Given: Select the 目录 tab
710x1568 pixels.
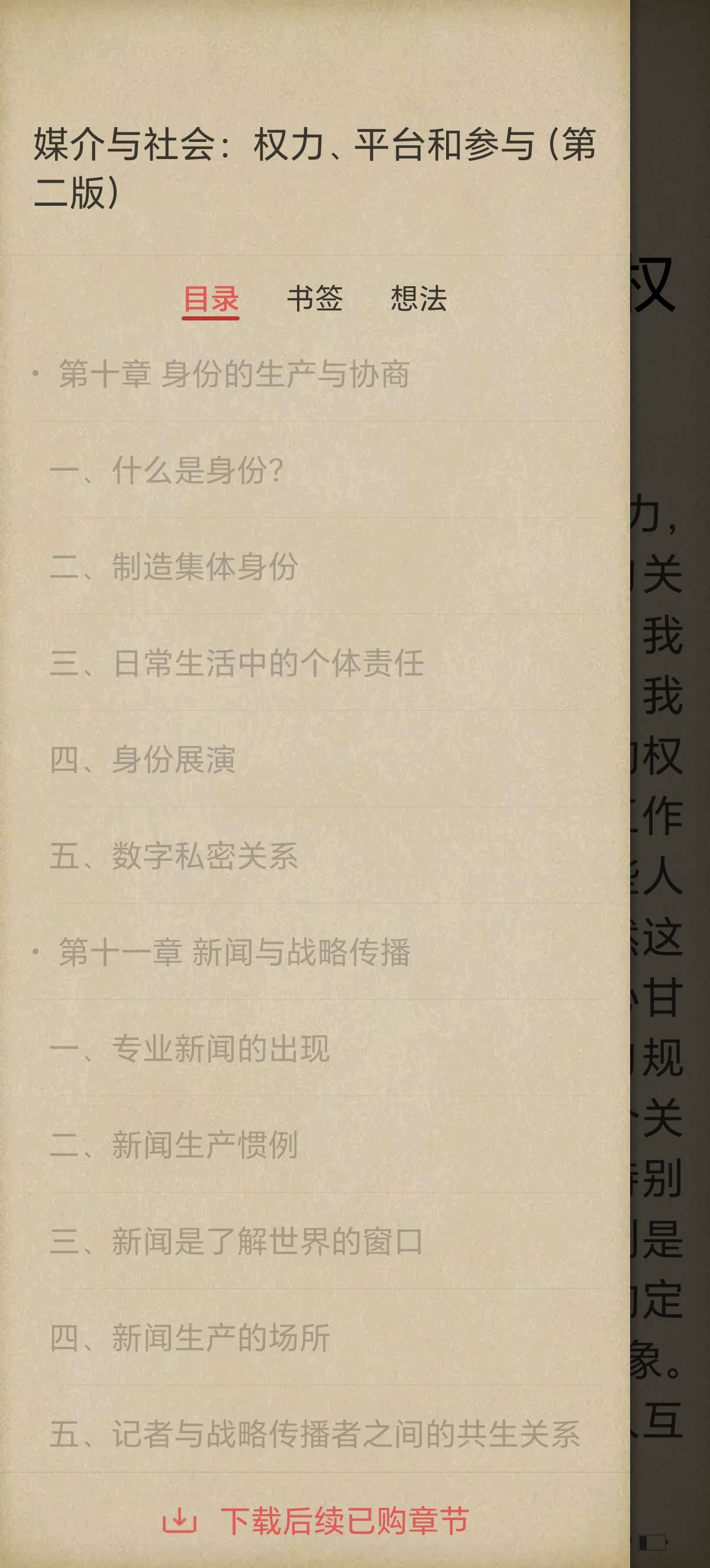Looking at the screenshot, I should [x=211, y=299].
